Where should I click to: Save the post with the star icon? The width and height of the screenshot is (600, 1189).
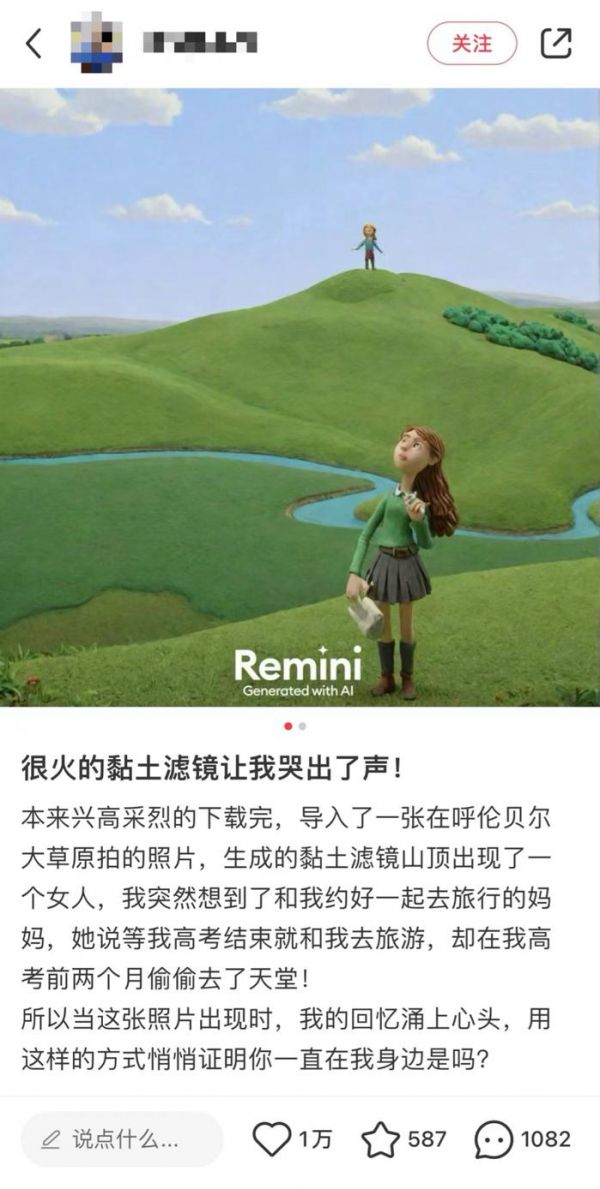pos(380,1139)
